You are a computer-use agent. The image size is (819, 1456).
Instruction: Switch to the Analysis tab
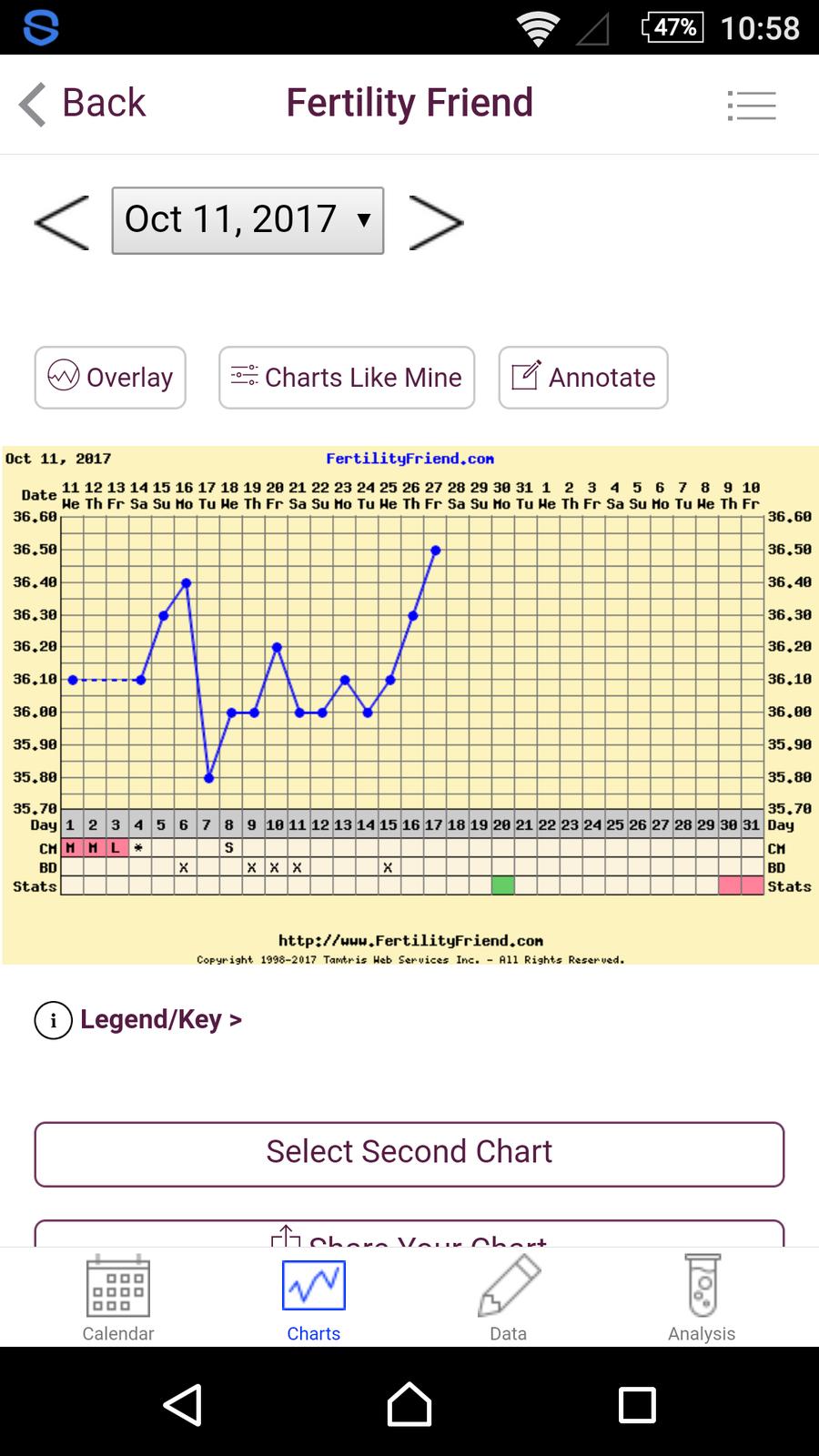click(x=702, y=1299)
